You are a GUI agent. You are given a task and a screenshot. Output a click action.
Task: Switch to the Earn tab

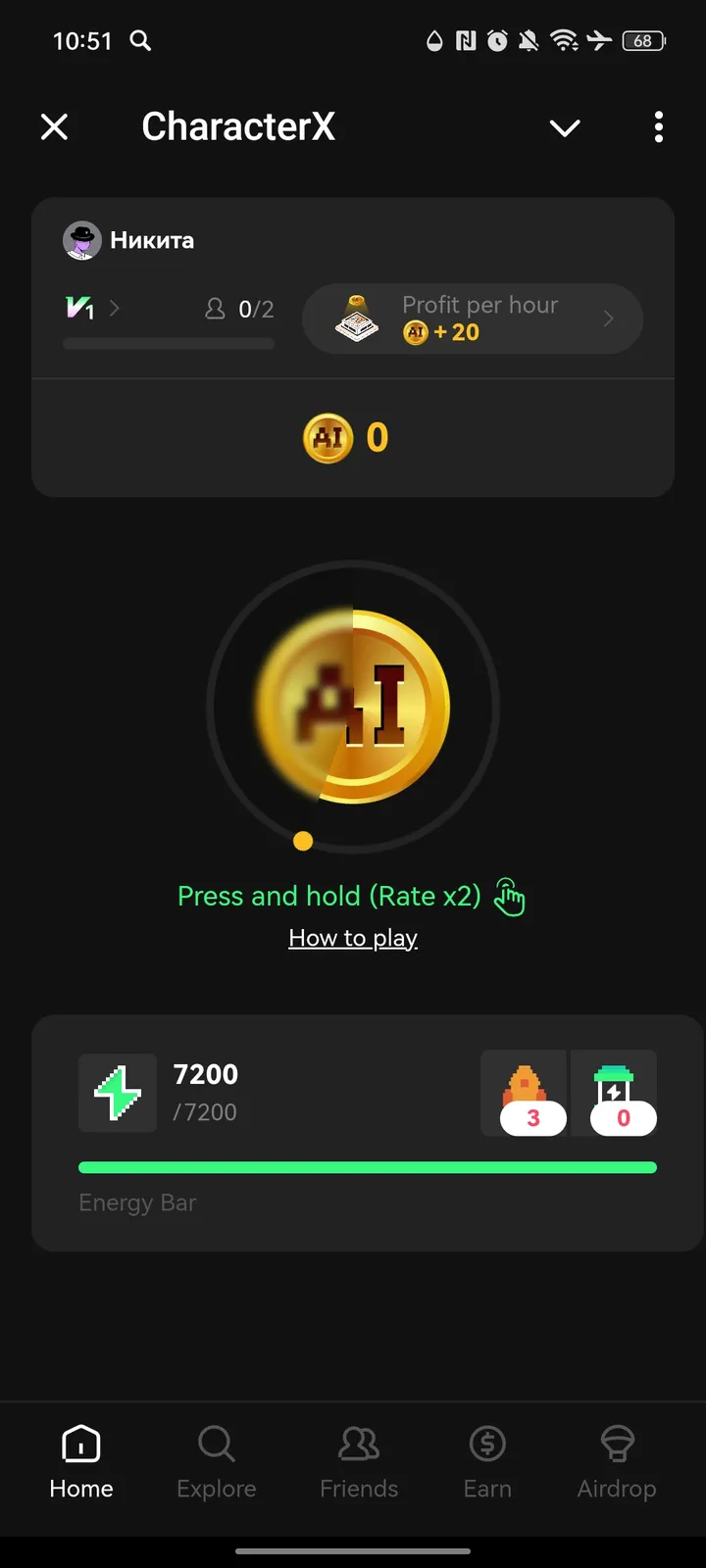coord(487,1461)
